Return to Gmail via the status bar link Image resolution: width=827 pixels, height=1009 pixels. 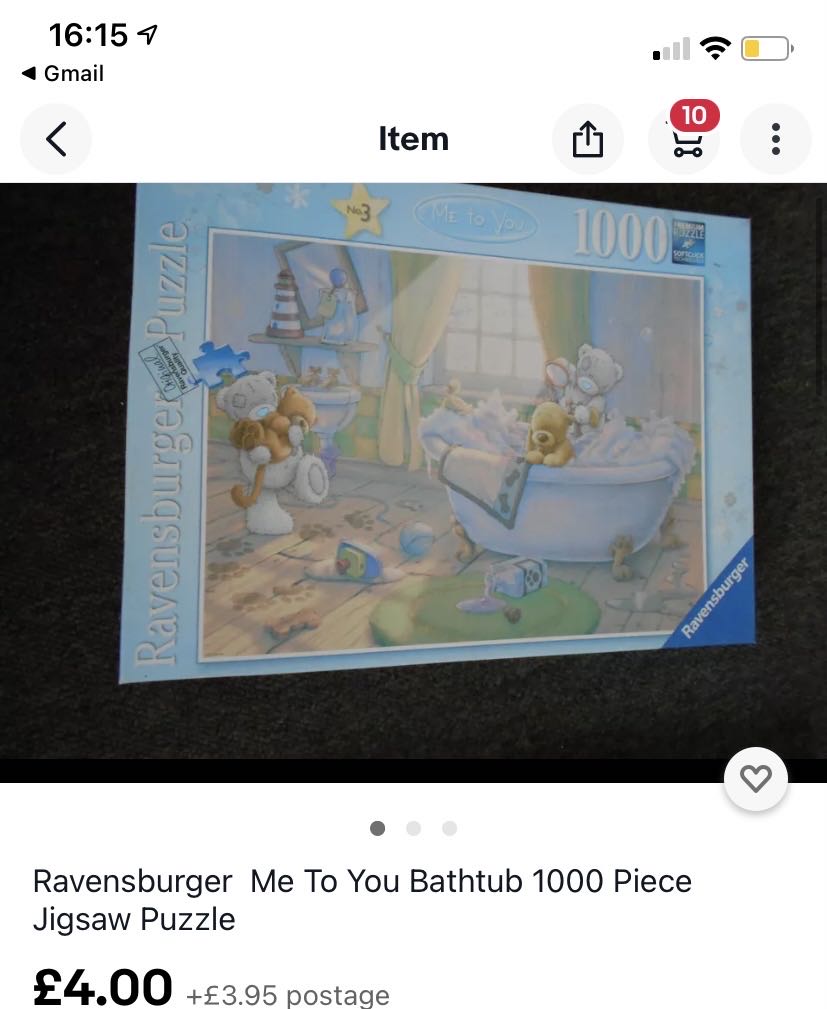tap(62, 73)
